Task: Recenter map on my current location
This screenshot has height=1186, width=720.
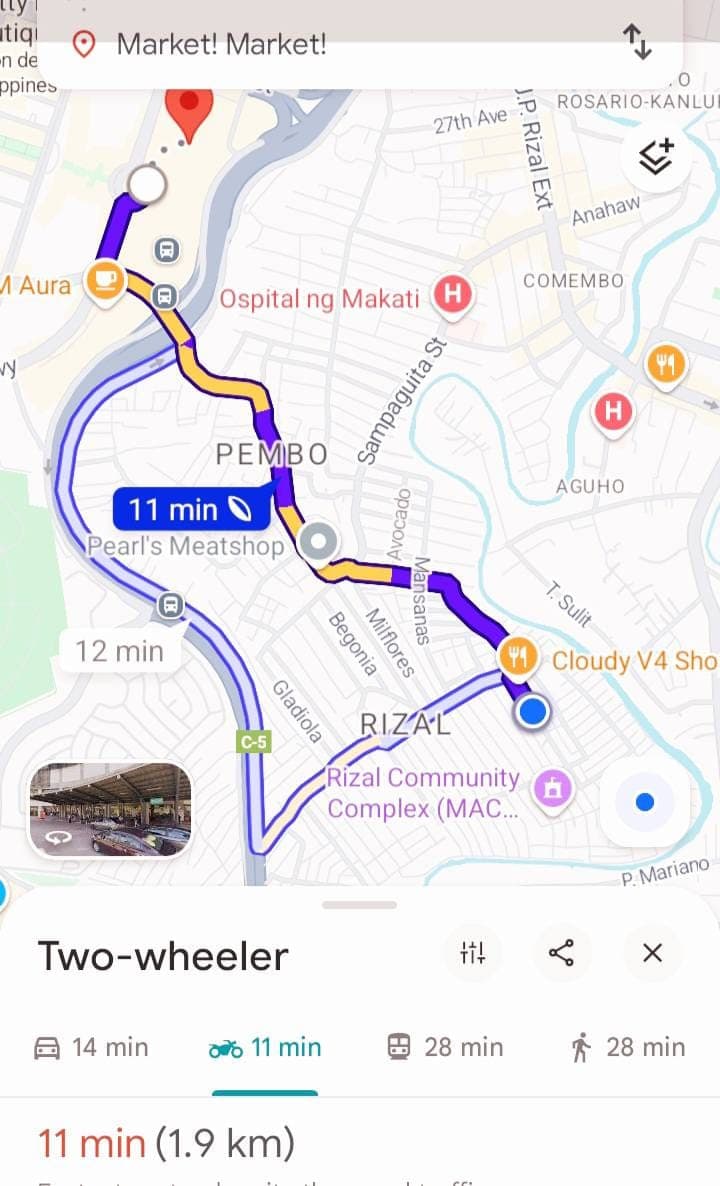Action: click(645, 802)
